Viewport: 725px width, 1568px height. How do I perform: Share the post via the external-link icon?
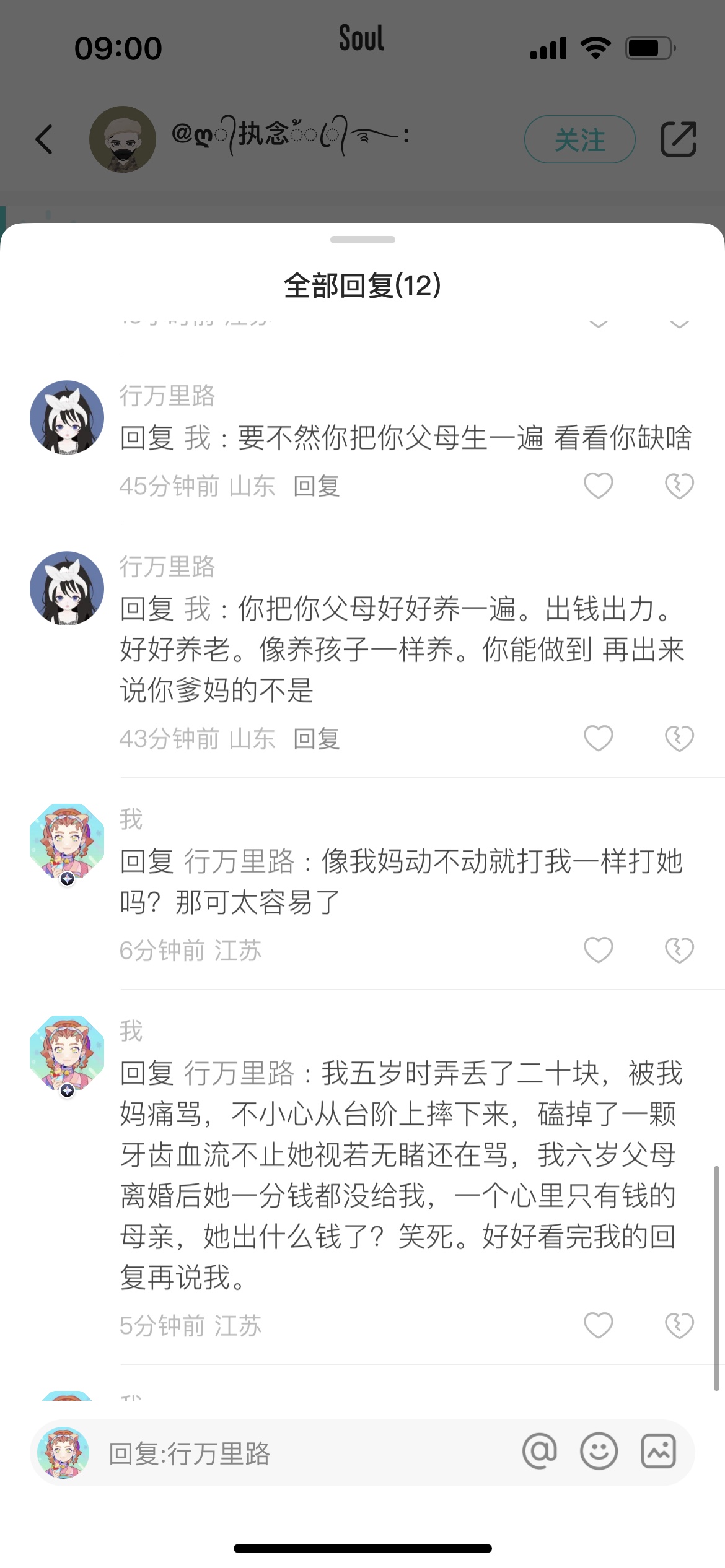coord(679,139)
